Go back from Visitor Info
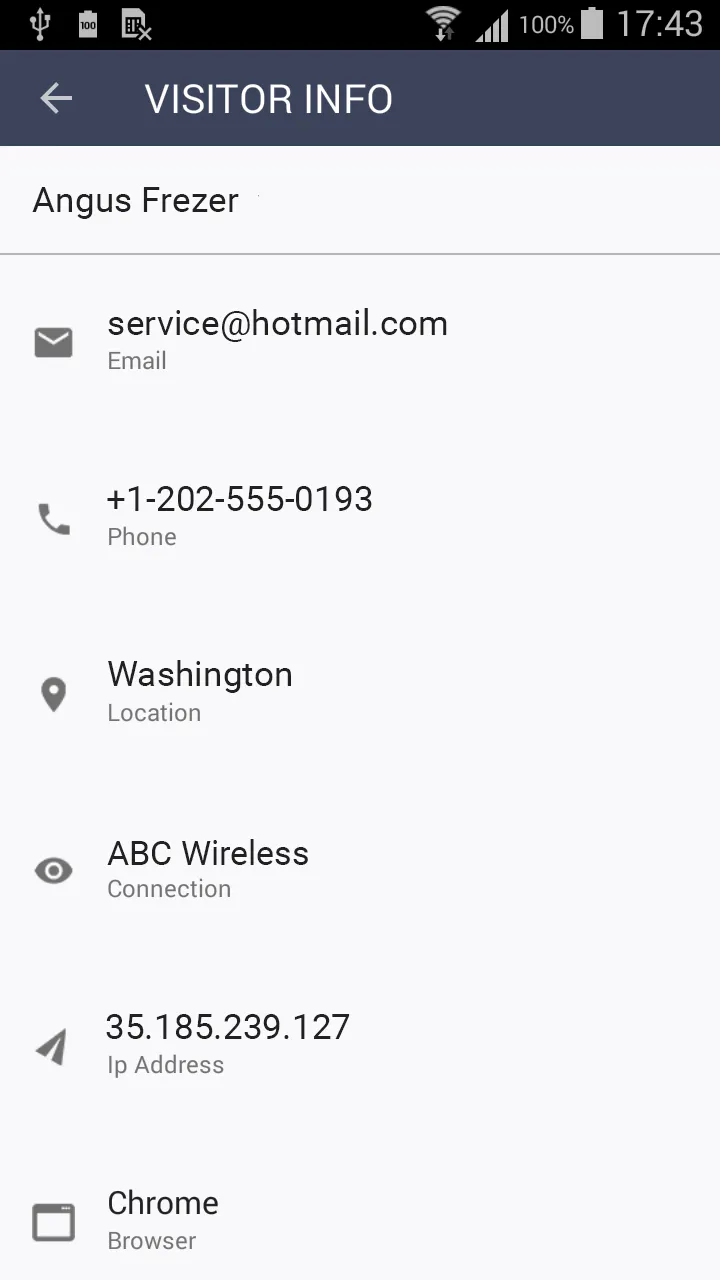 click(x=56, y=98)
